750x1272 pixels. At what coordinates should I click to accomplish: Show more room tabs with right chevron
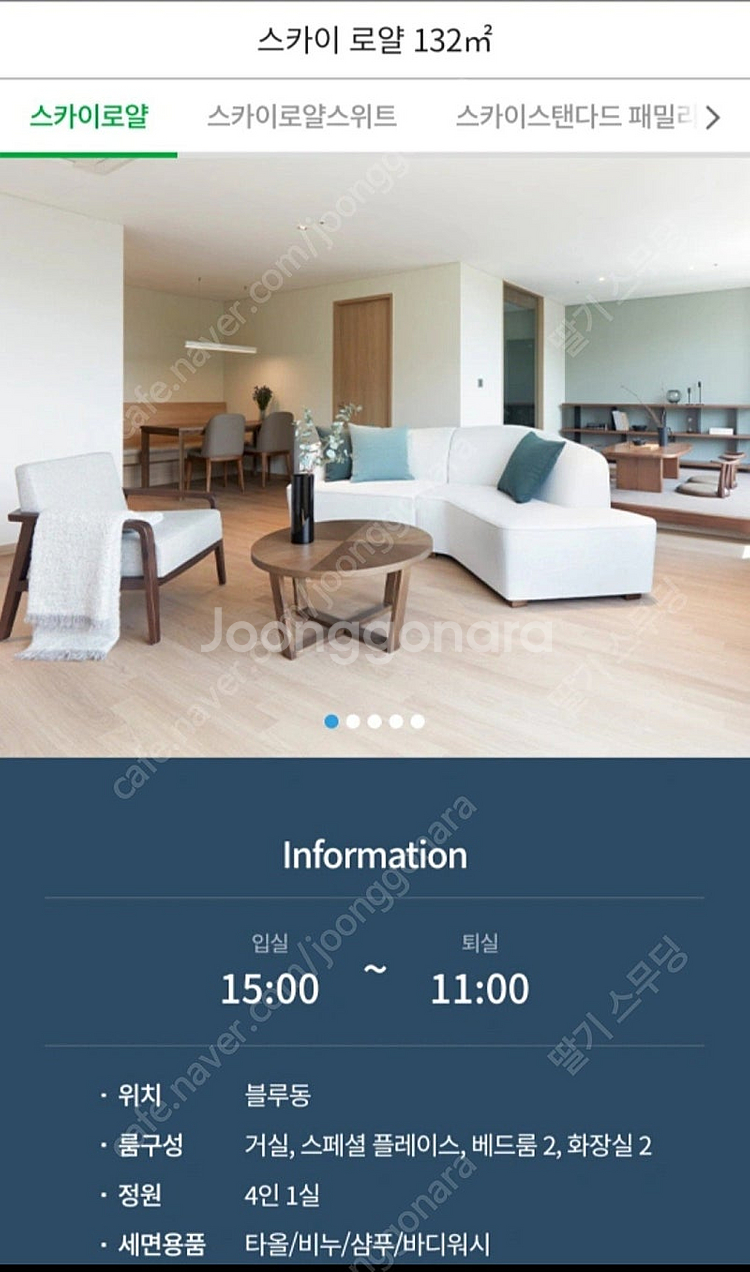(x=713, y=118)
